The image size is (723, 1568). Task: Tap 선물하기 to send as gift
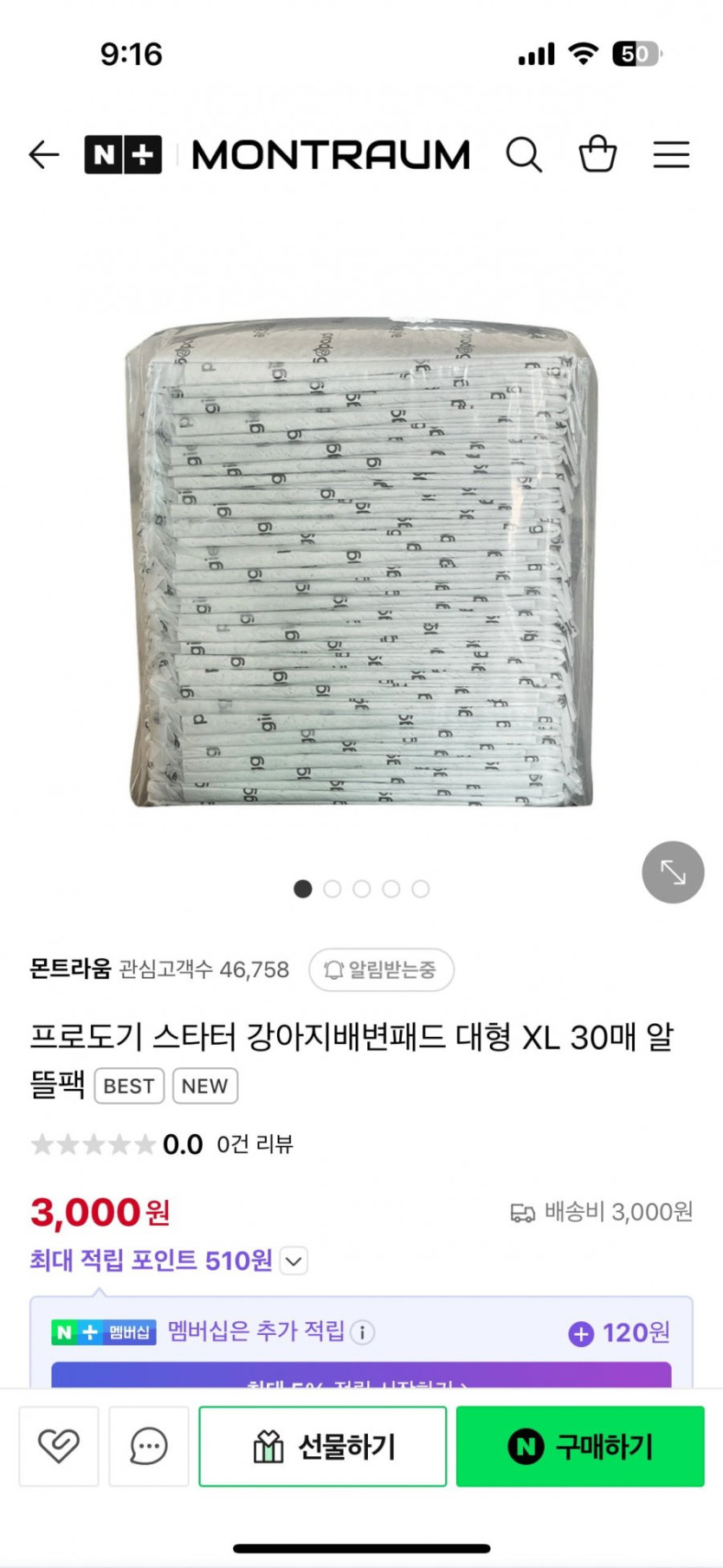pos(323,1446)
